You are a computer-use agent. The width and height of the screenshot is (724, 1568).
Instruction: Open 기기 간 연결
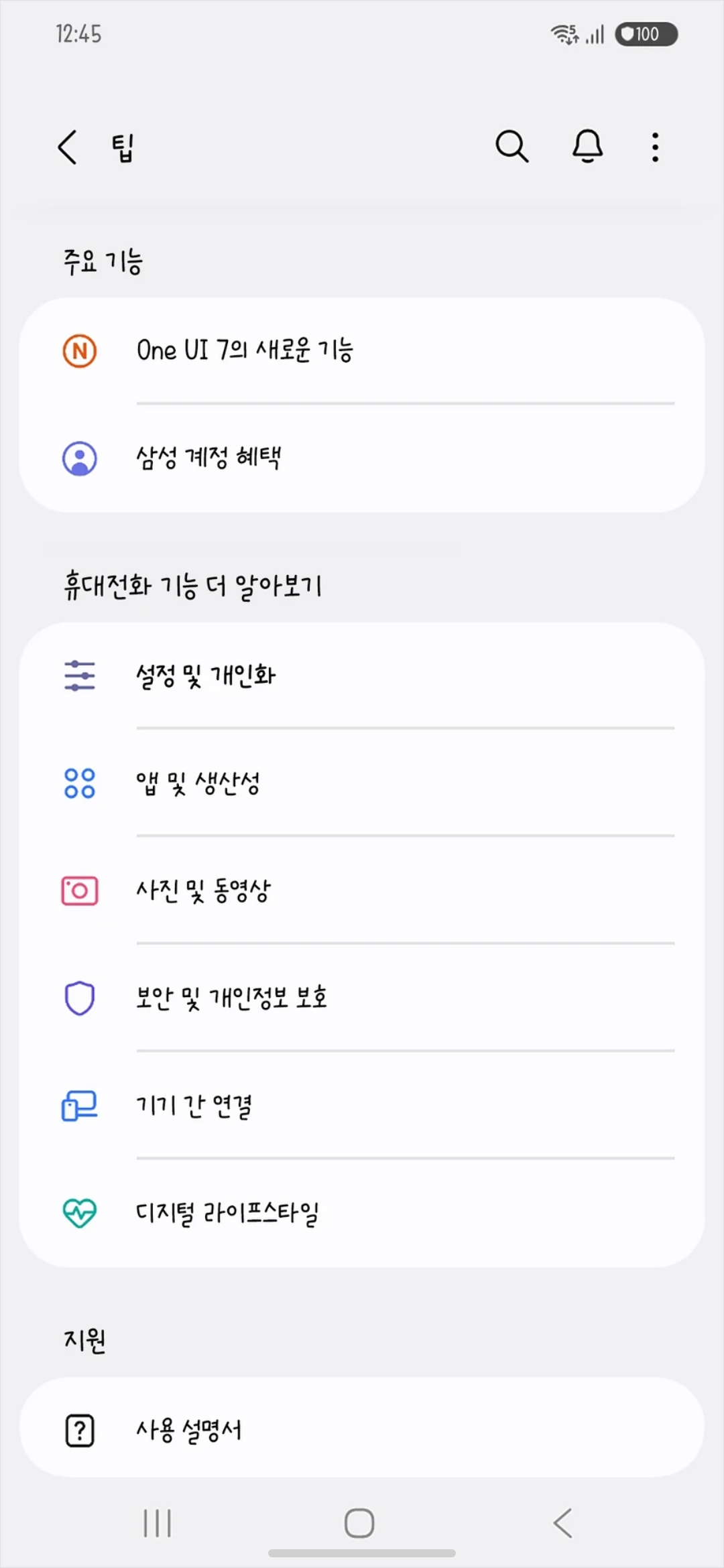tap(362, 1105)
